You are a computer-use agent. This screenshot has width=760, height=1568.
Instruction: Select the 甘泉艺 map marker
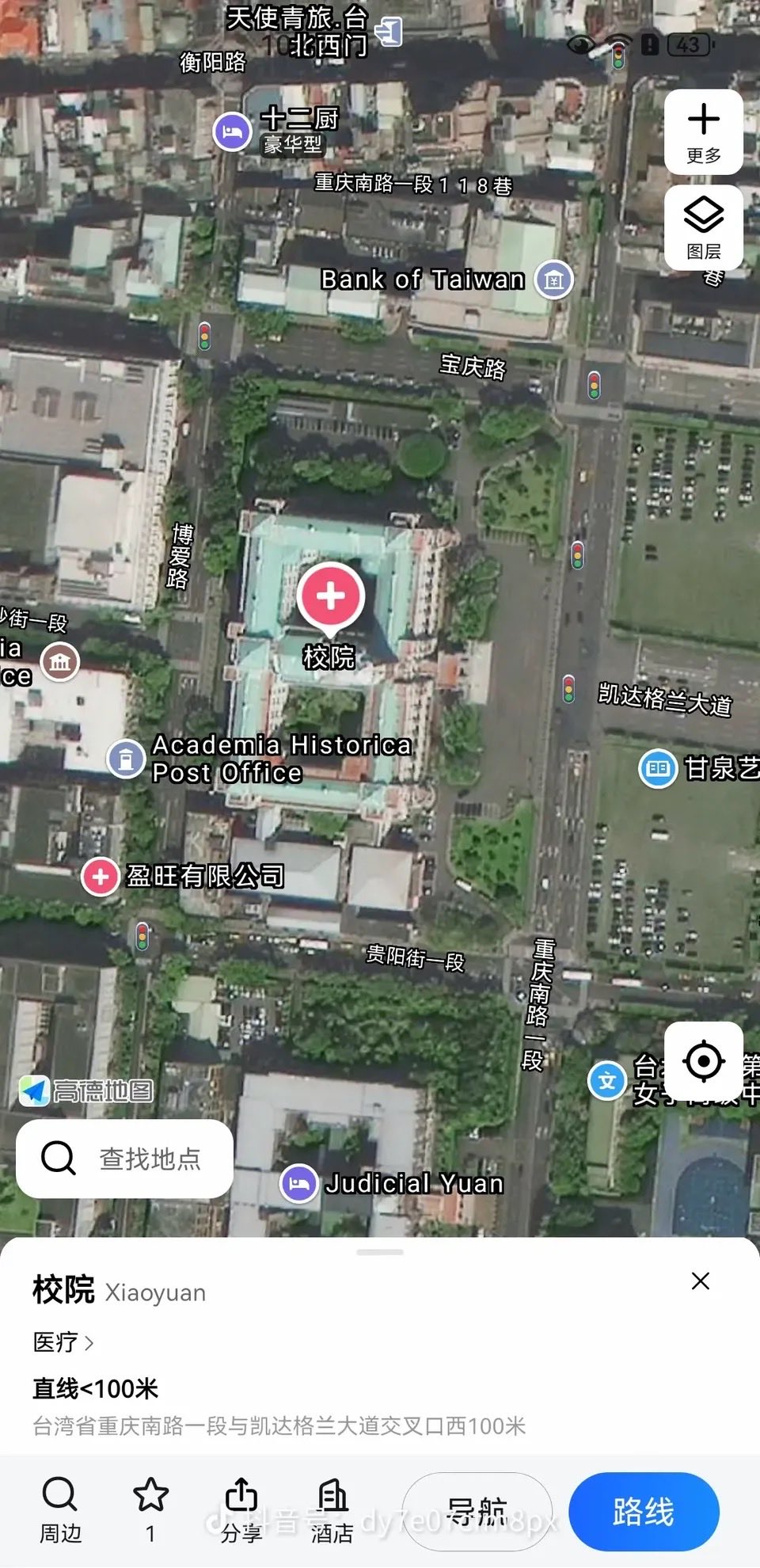point(657,767)
